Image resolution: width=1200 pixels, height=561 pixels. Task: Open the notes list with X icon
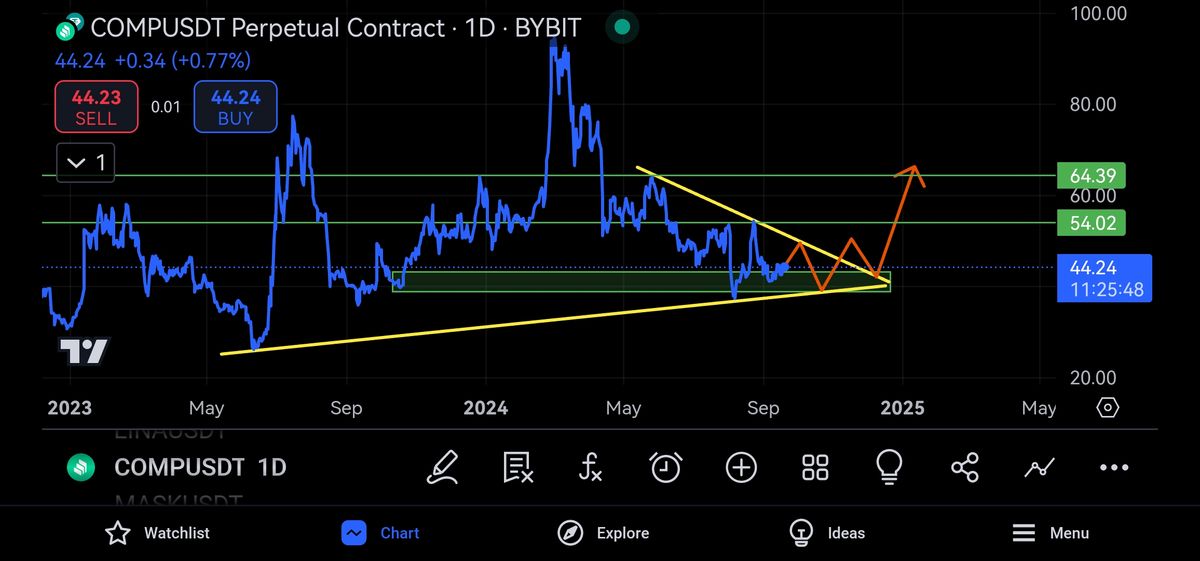click(x=518, y=466)
